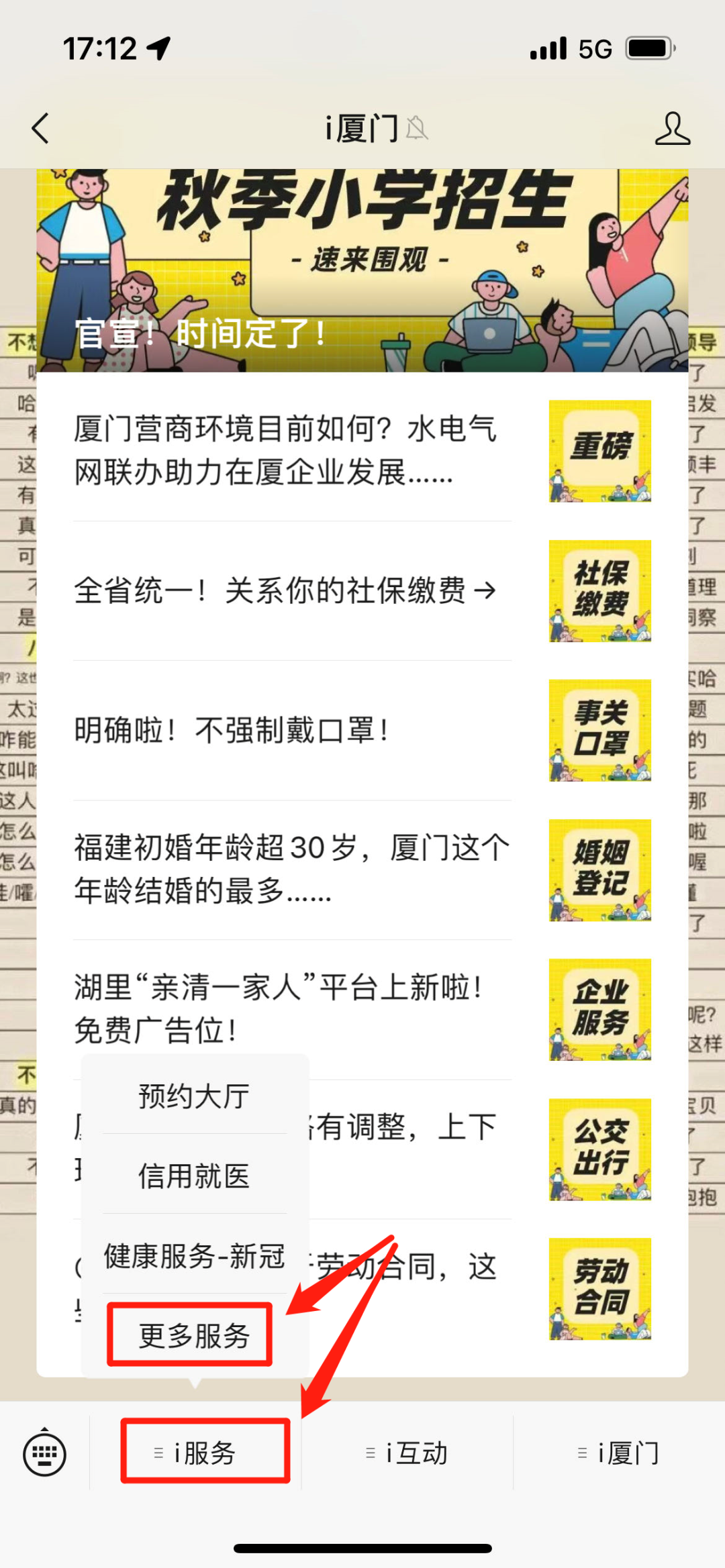725x1568 pixels.
Task: Open the 秋季小学招生 banner article
Action: pos(362,268)
